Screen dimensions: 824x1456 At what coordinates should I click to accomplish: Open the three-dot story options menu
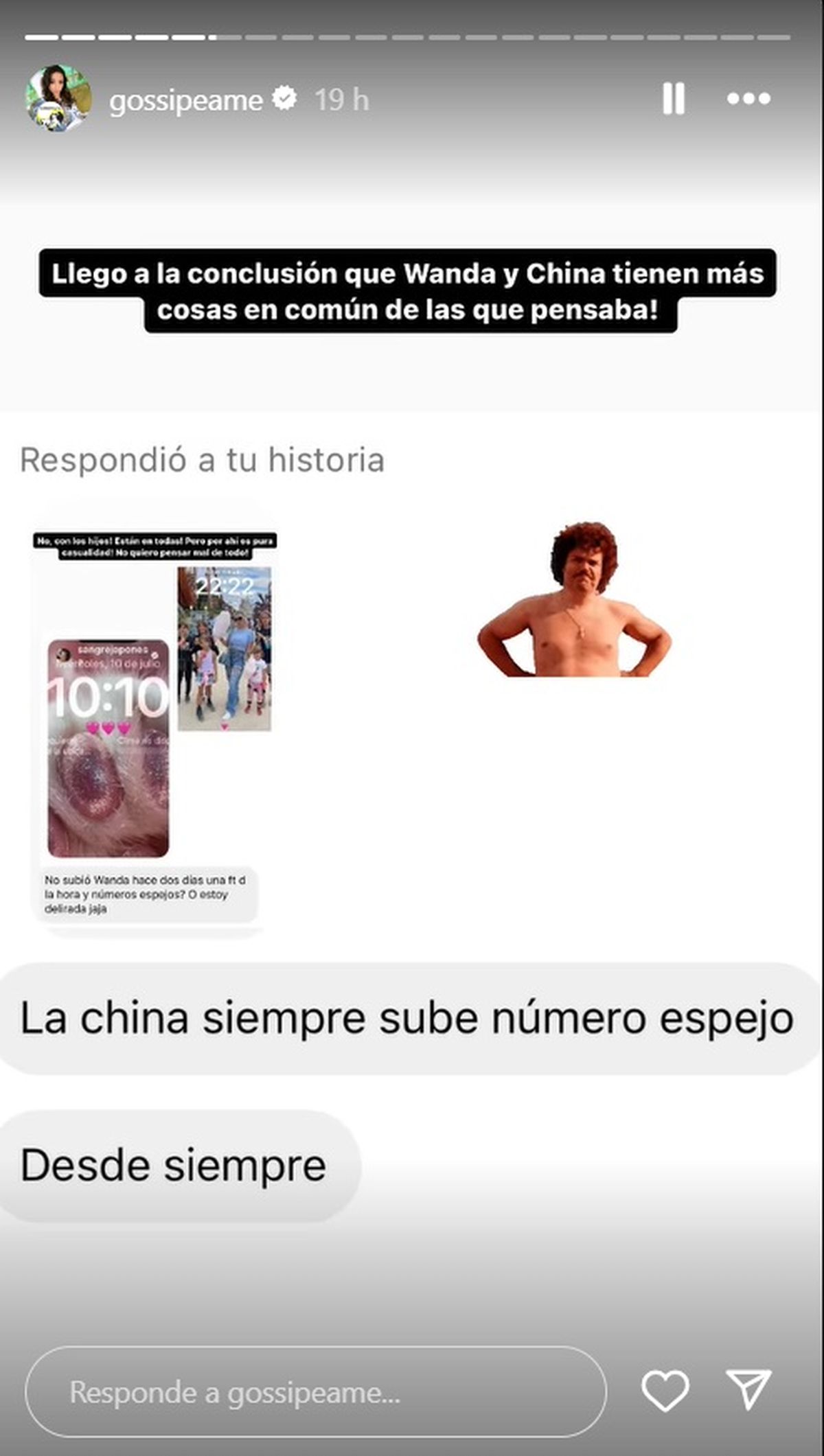(x=748, y=99)
